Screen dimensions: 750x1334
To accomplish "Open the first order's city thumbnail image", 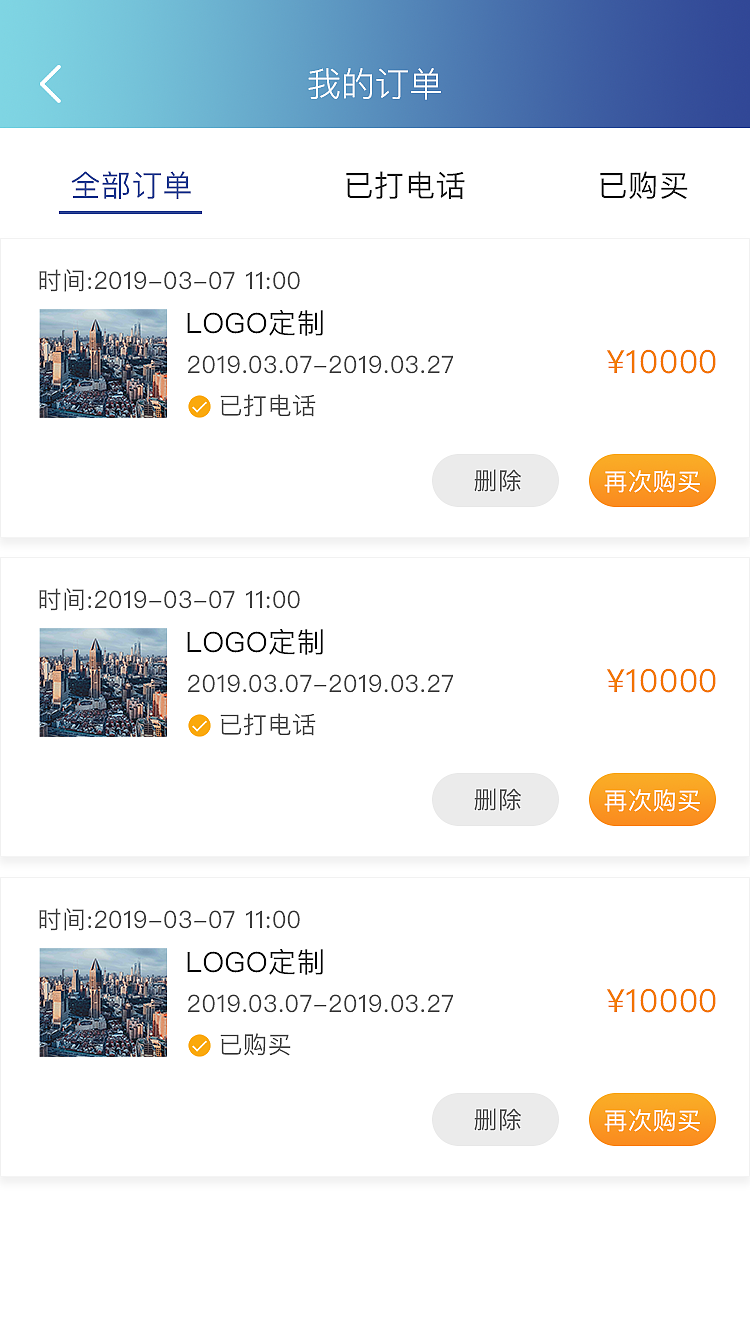I will click(103, 363).
